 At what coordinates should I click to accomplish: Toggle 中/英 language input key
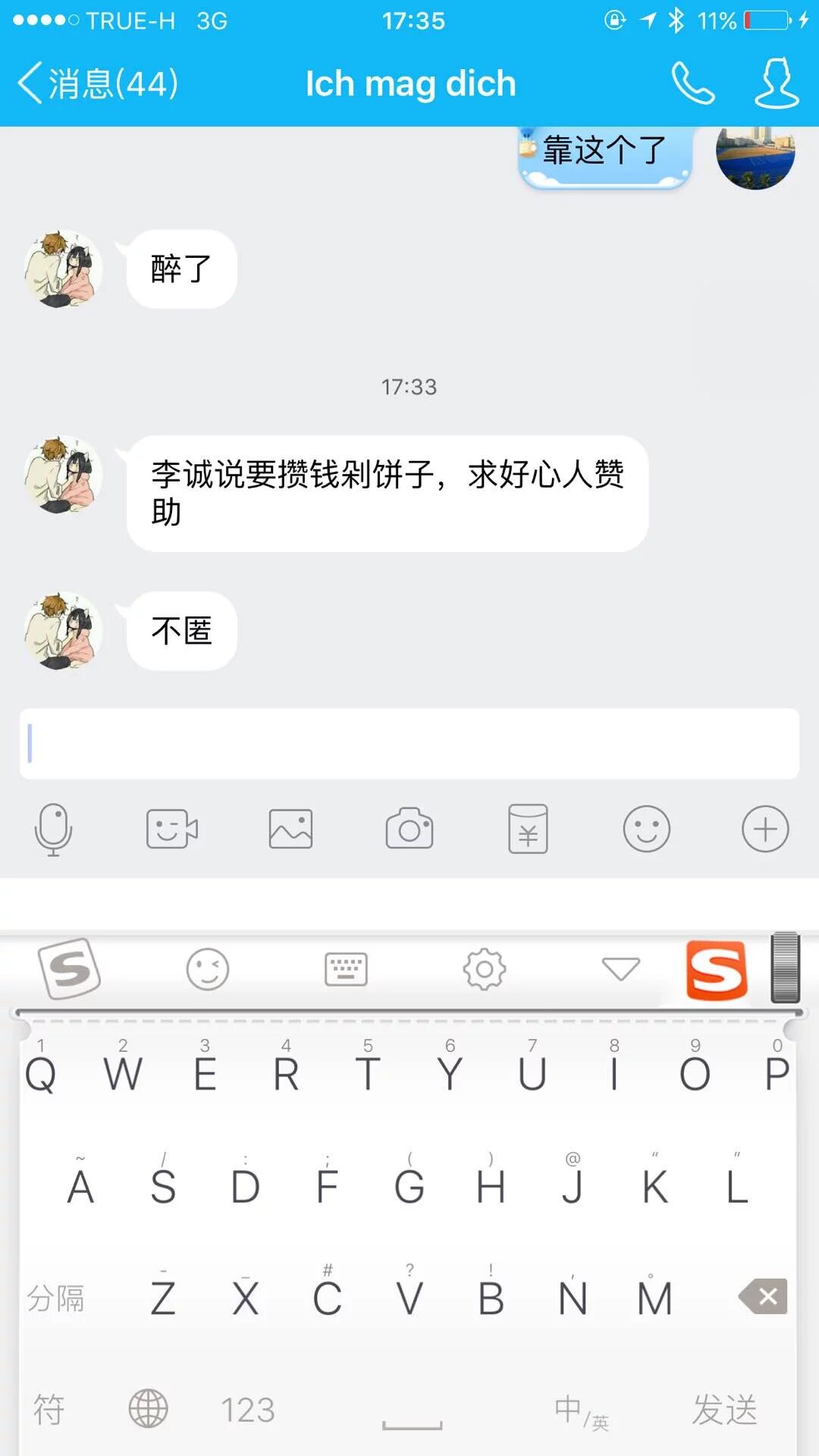[x=581, y=1410]
